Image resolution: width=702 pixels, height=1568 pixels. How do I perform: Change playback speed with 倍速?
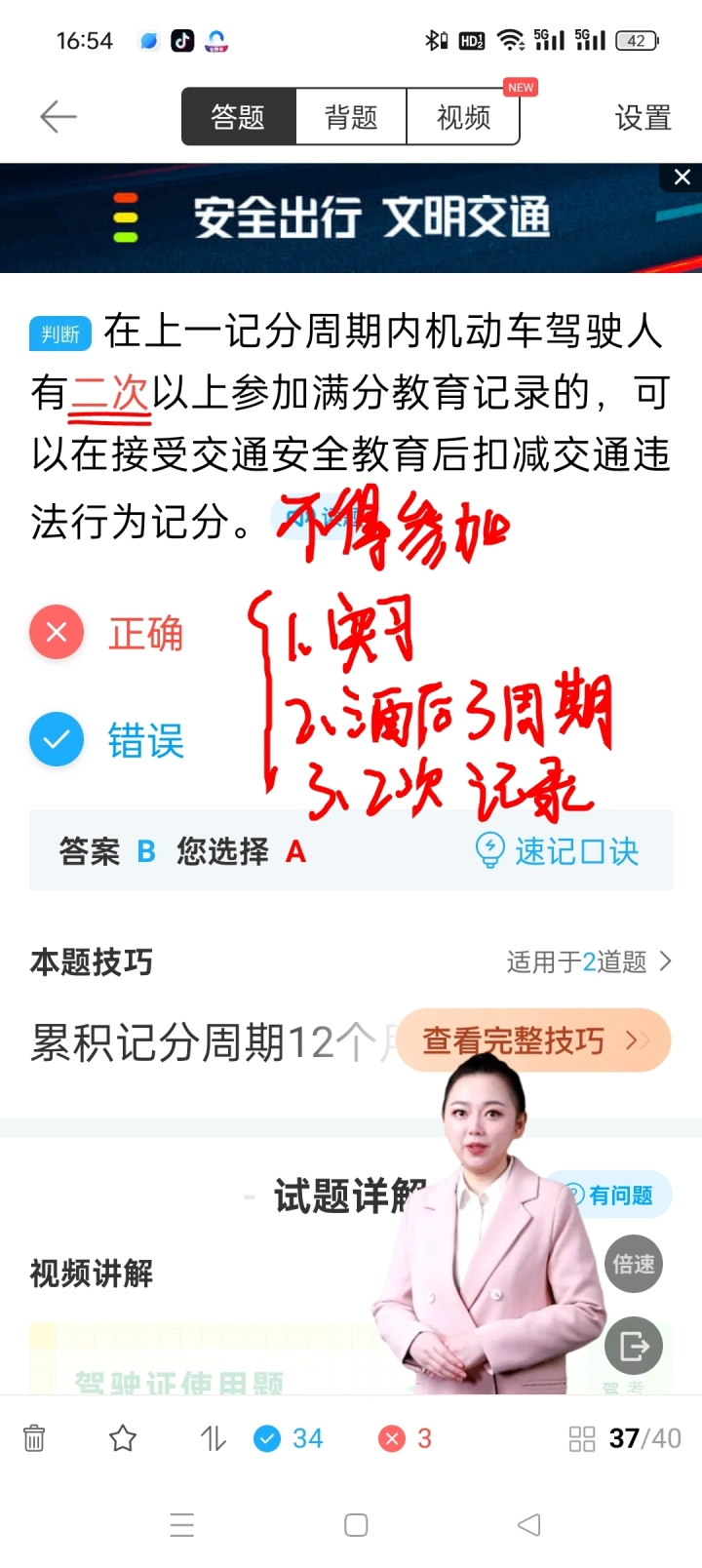point(633,1264)
